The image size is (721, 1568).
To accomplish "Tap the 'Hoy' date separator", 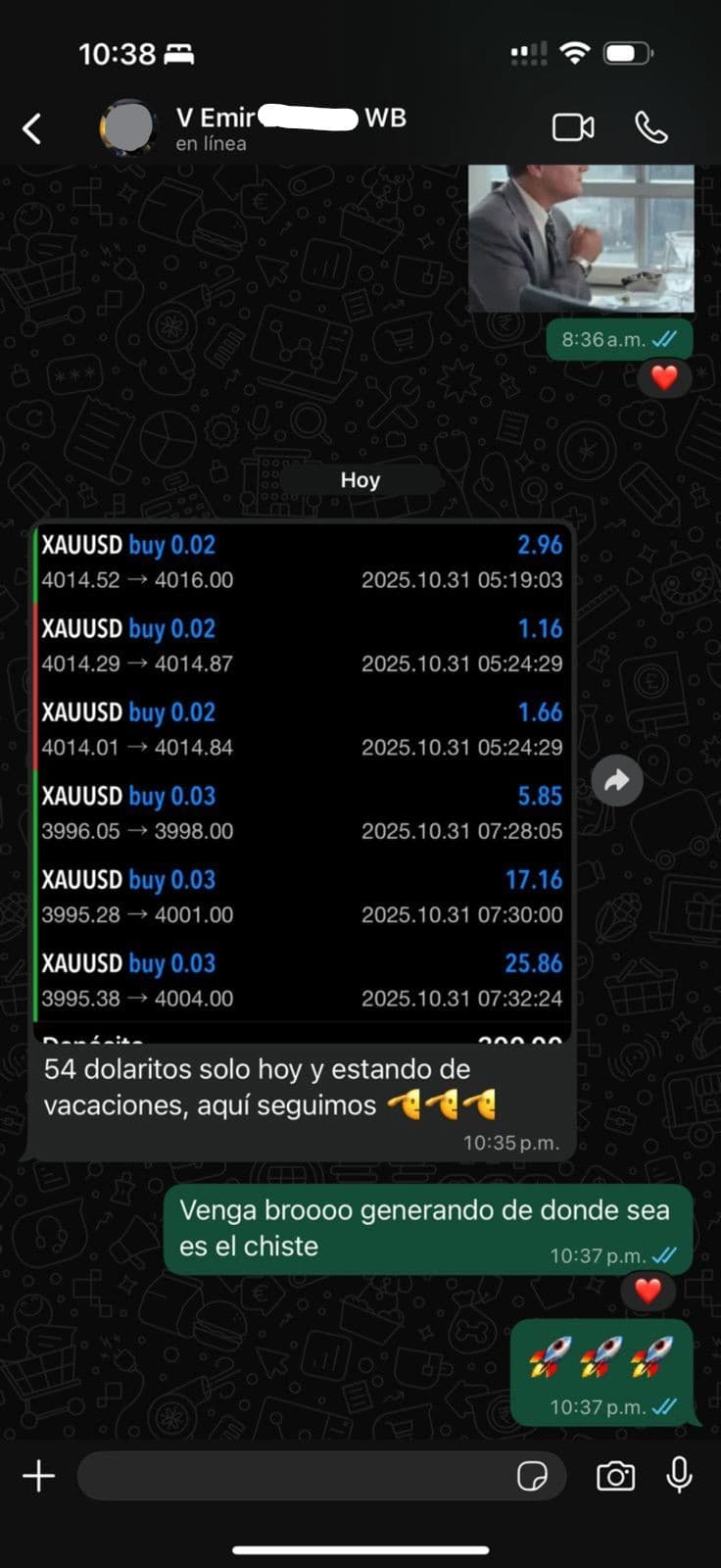I will 360,479.
